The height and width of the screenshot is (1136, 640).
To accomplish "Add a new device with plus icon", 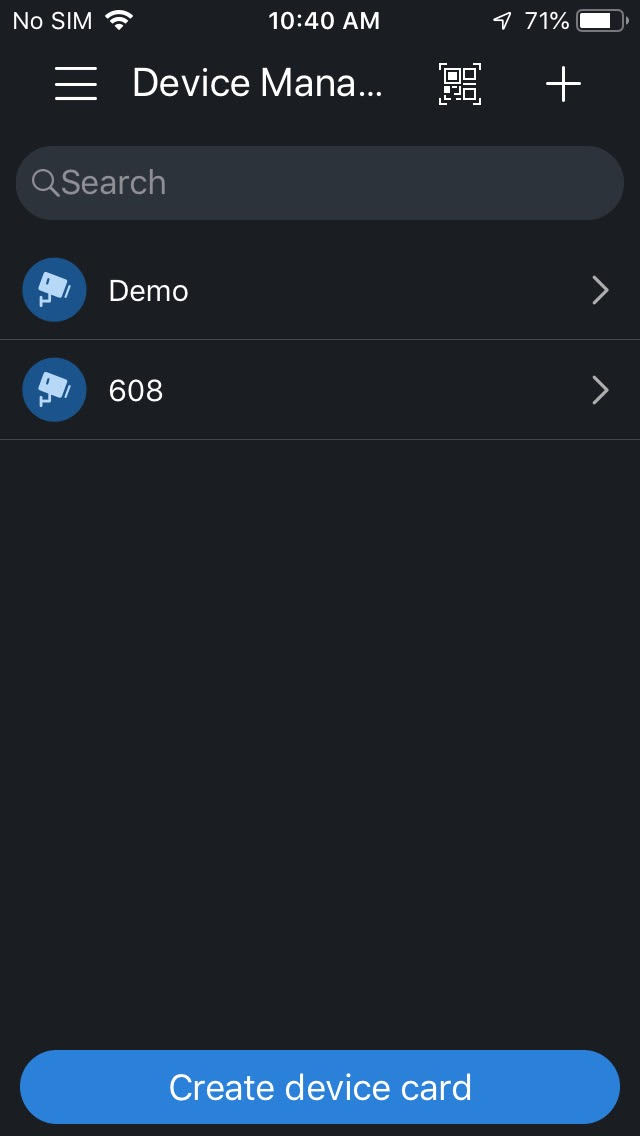I will [x=563, y=84].
